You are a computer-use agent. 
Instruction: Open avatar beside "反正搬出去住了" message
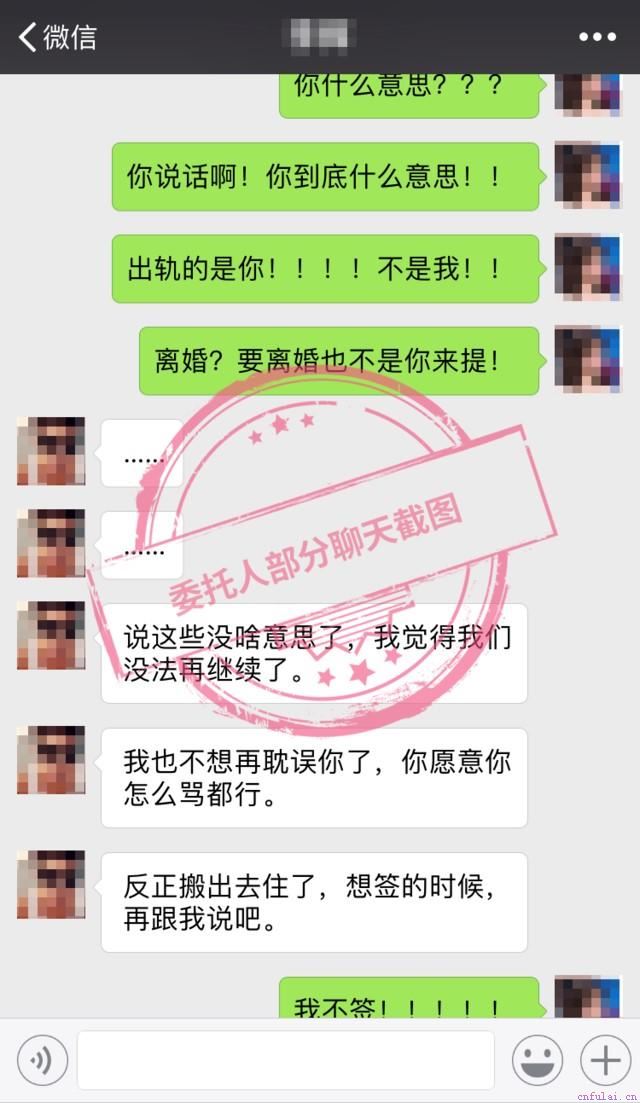[51, 884]
